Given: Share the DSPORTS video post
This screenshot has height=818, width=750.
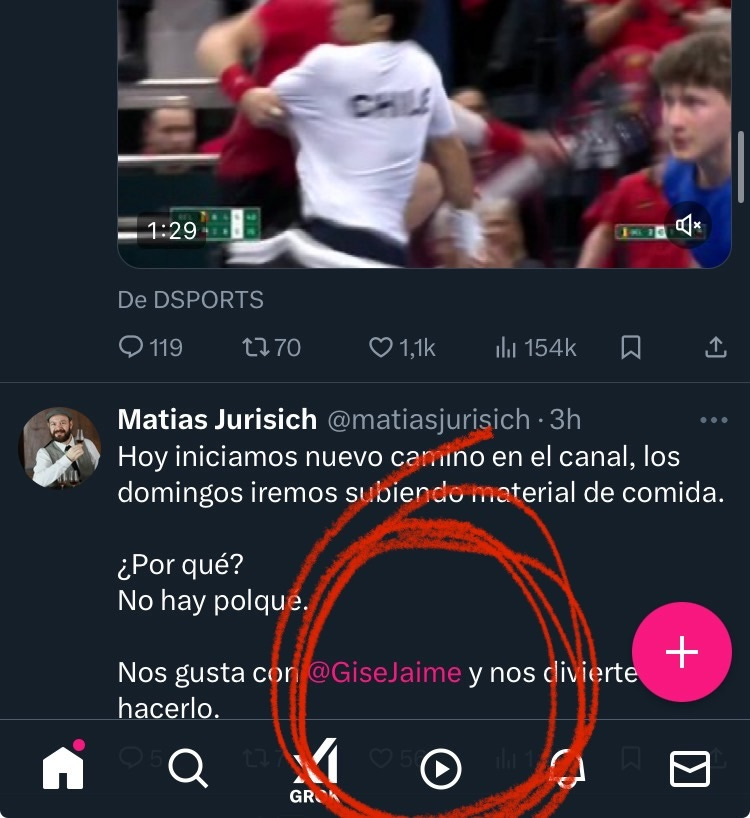Looking at the screenshot, I should pos(716,347).
